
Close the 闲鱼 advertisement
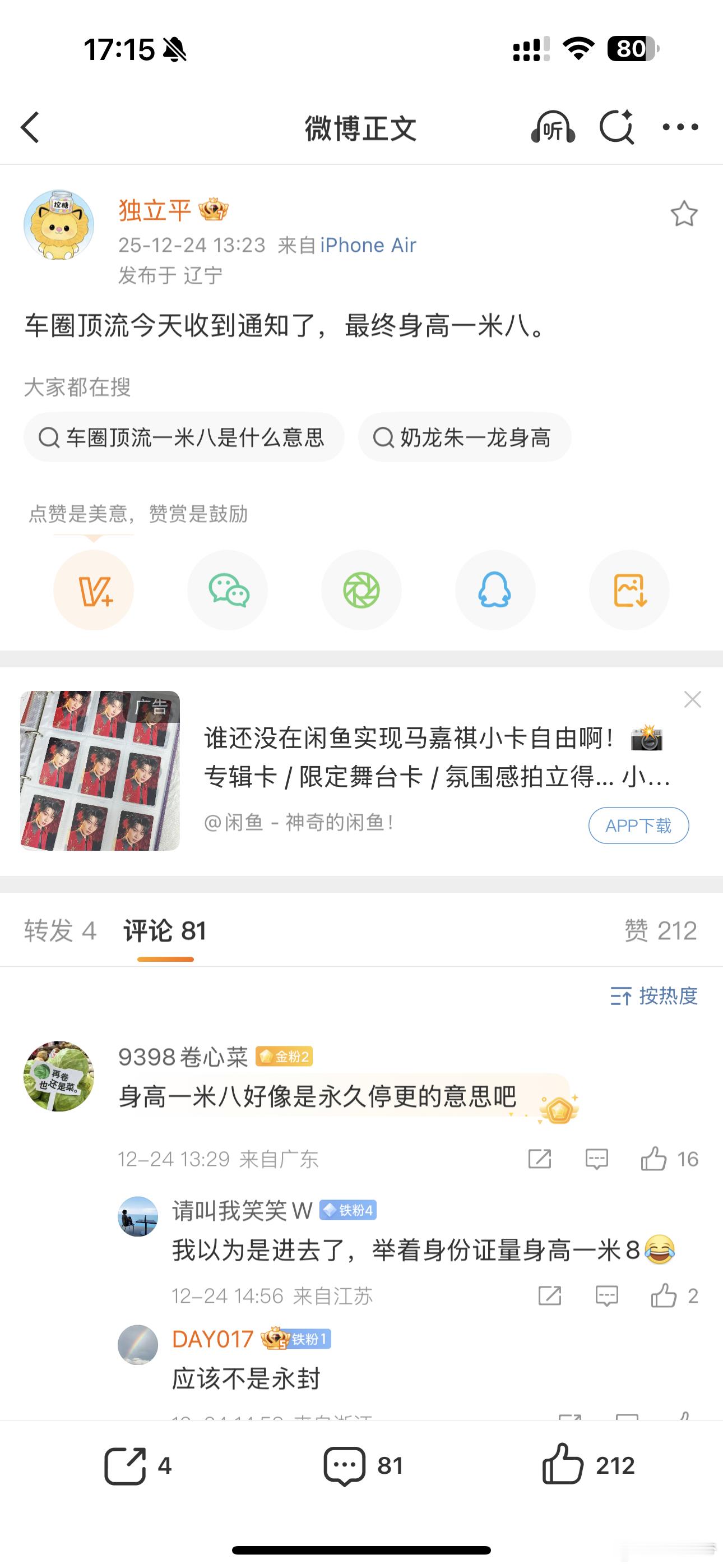click(693, 699)
